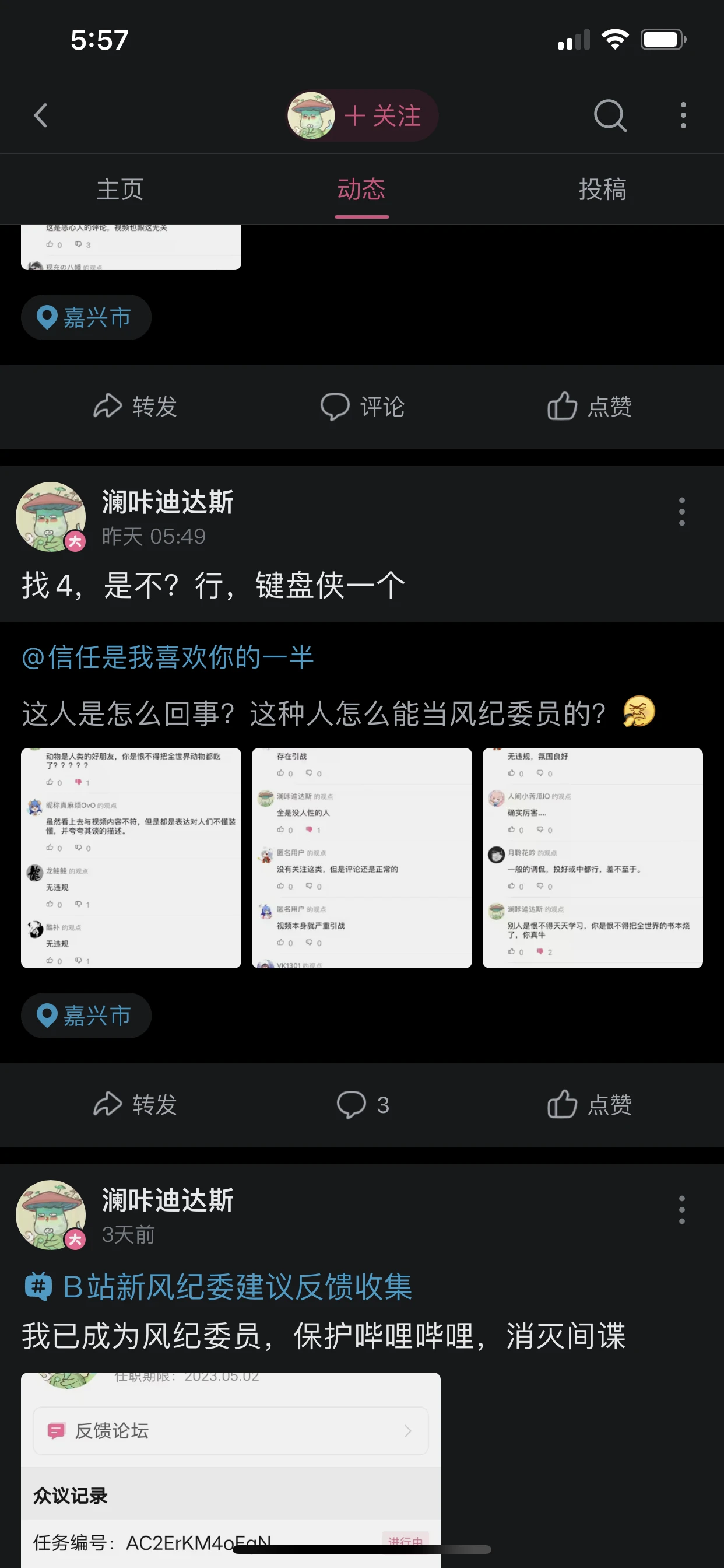Open topic B站新风纪委建议反馈收集

click(237, 1287)
